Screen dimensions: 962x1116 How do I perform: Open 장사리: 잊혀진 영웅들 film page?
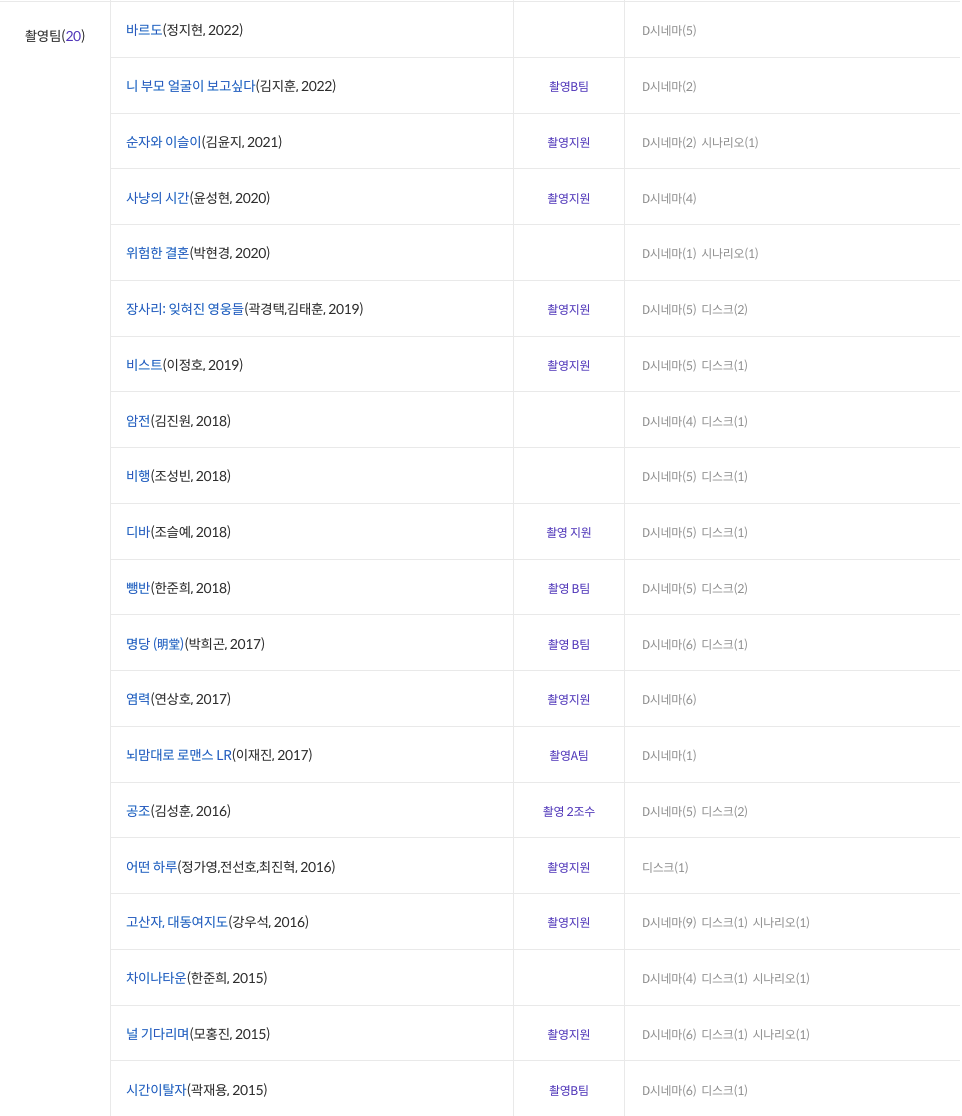185,309
